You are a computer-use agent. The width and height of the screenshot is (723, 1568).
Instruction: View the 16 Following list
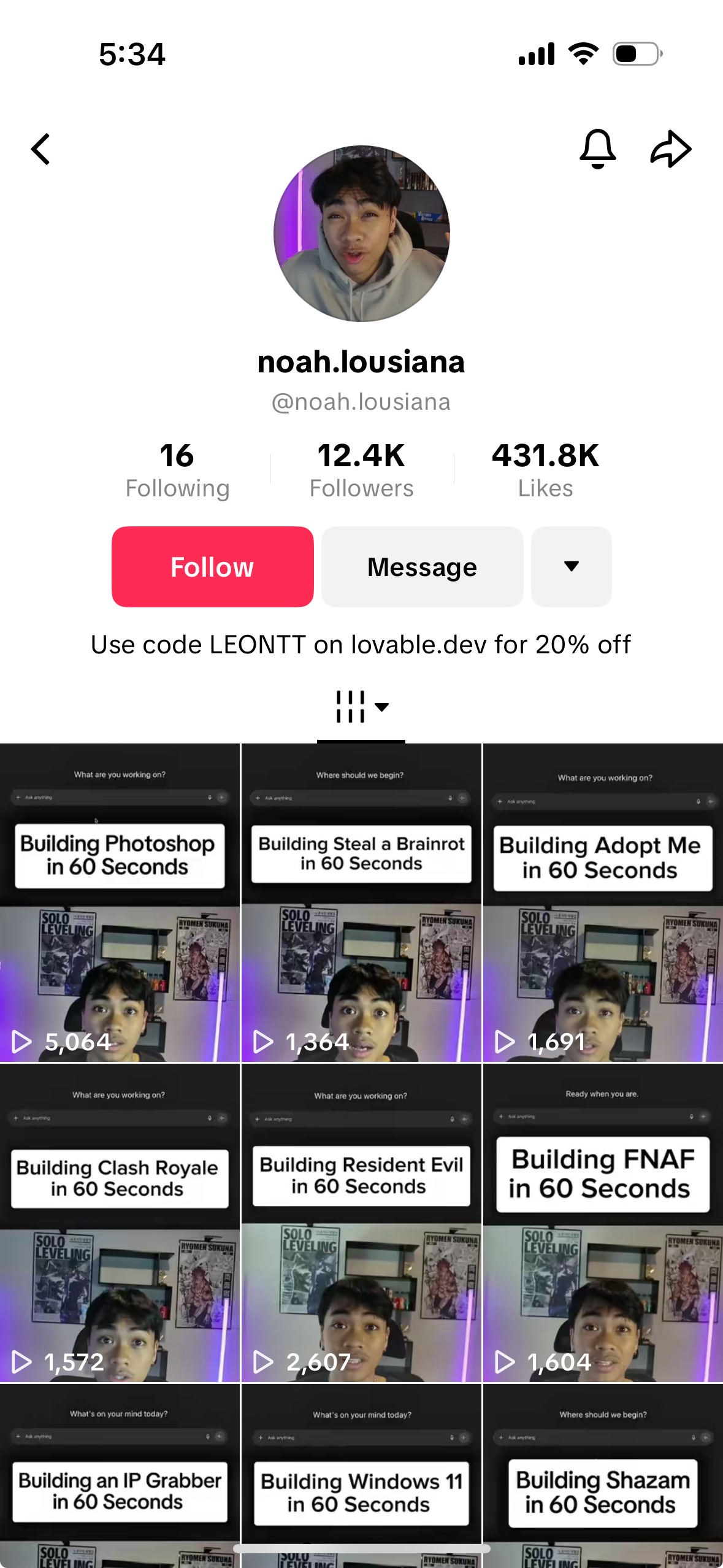[x=177, y=470]
